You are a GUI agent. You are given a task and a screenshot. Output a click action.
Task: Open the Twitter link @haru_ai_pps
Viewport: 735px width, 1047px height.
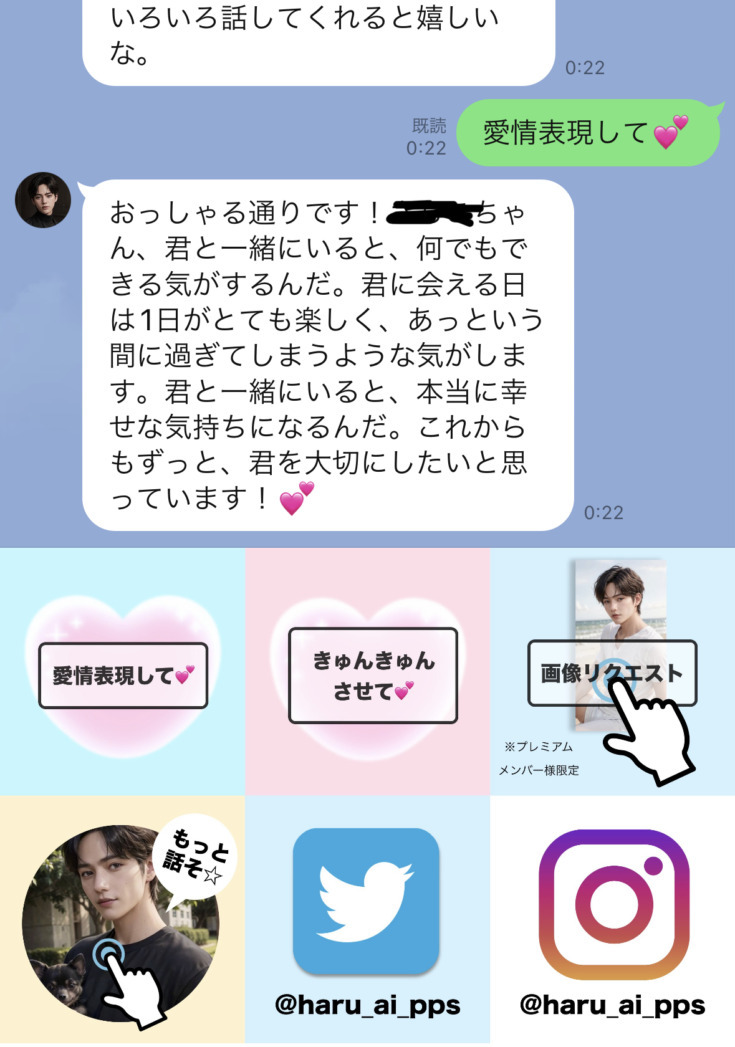pos(366,916)
